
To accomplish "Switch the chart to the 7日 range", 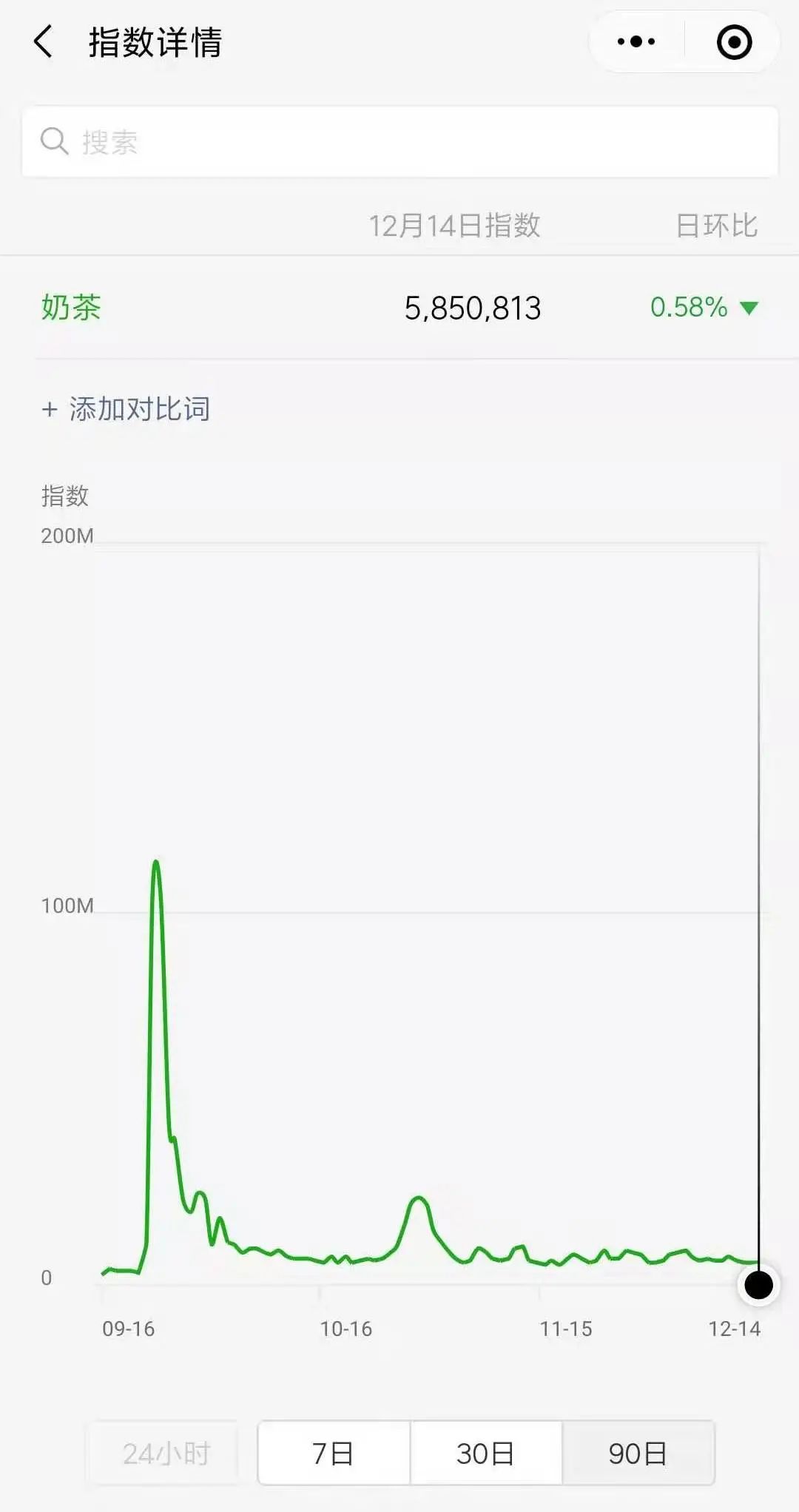I will pyautogui.click(x=334, y=1453).
